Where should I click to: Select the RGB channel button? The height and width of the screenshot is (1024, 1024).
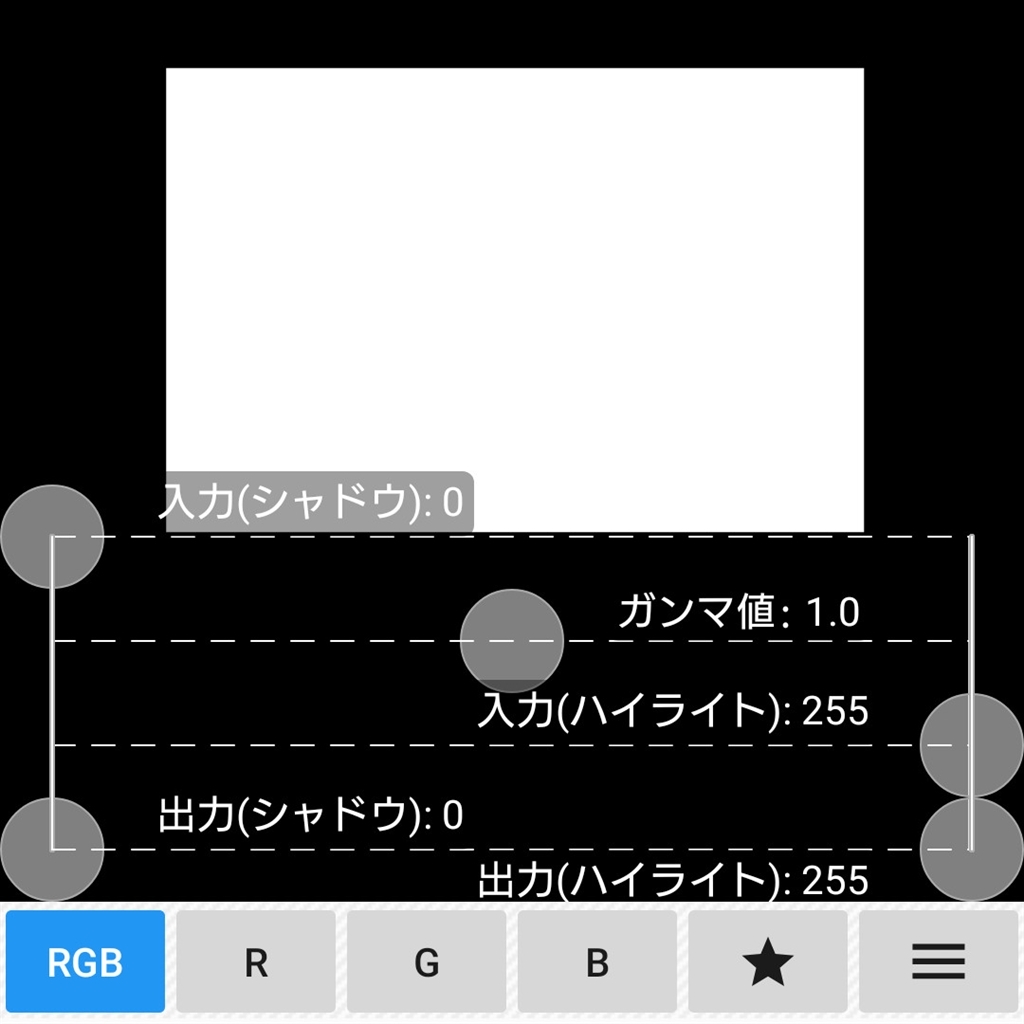pyautogui.click(x=85, y=962)
